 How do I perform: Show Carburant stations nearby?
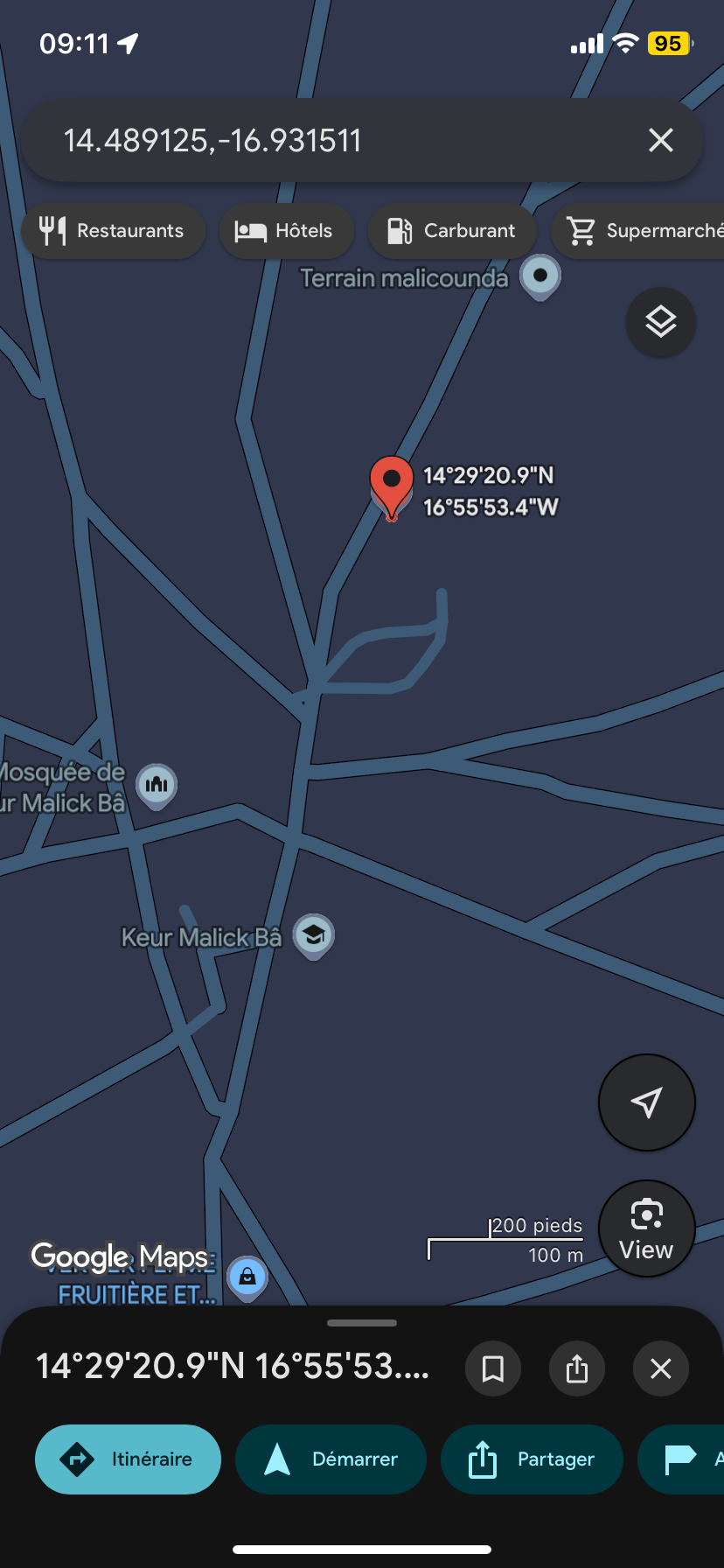452,231
